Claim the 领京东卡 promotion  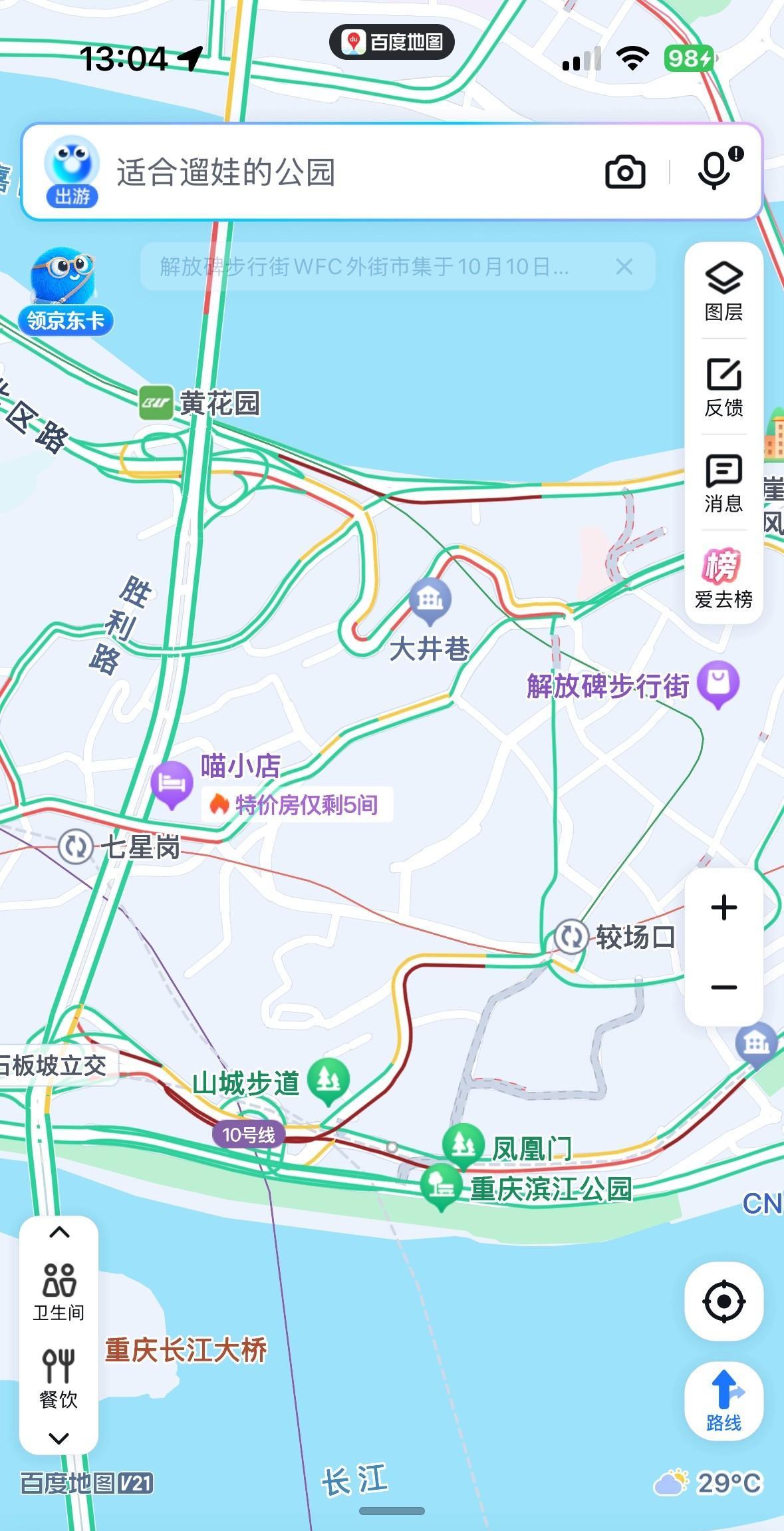(x=65, y=291)
